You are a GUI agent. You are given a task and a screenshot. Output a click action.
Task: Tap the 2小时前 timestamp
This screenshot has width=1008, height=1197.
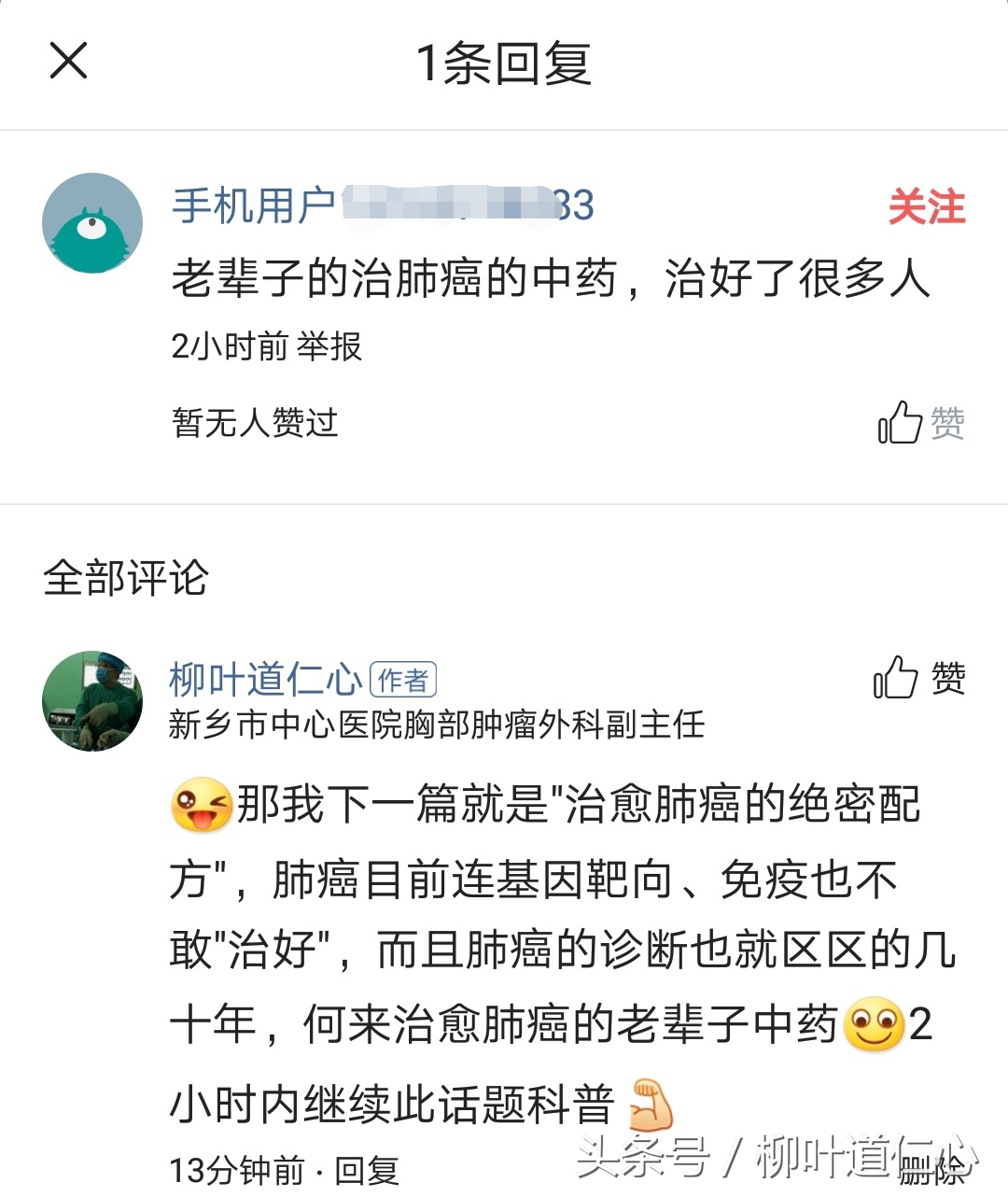coord(224,346)
